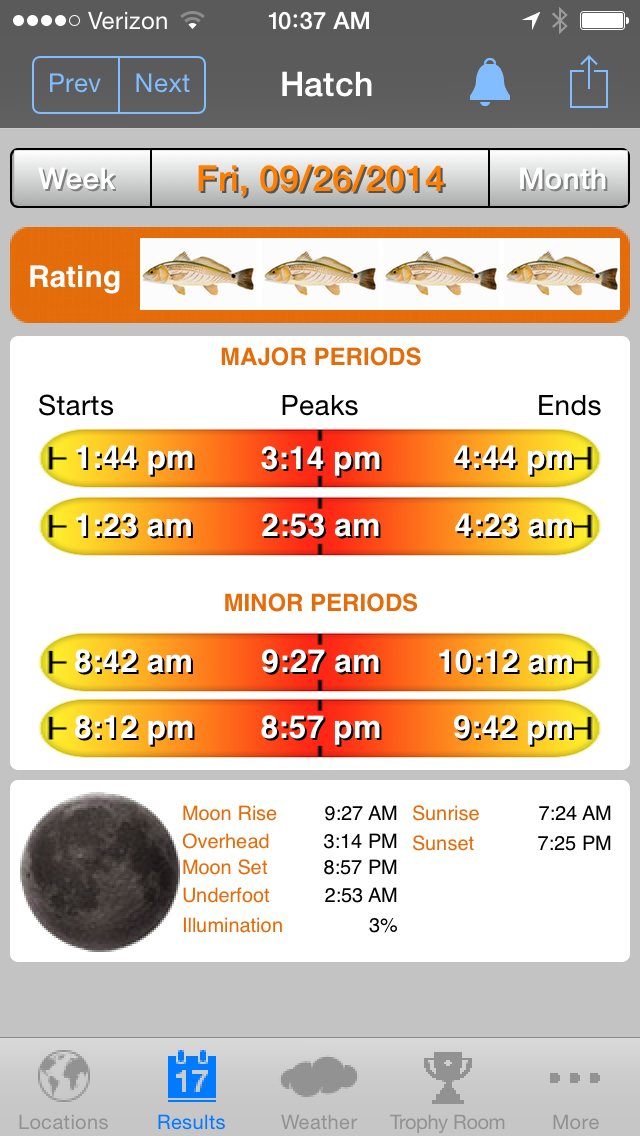Screen dimensions: 640x1136
Task: Go to the Trophy Room tab
Action: point(447,1089)
